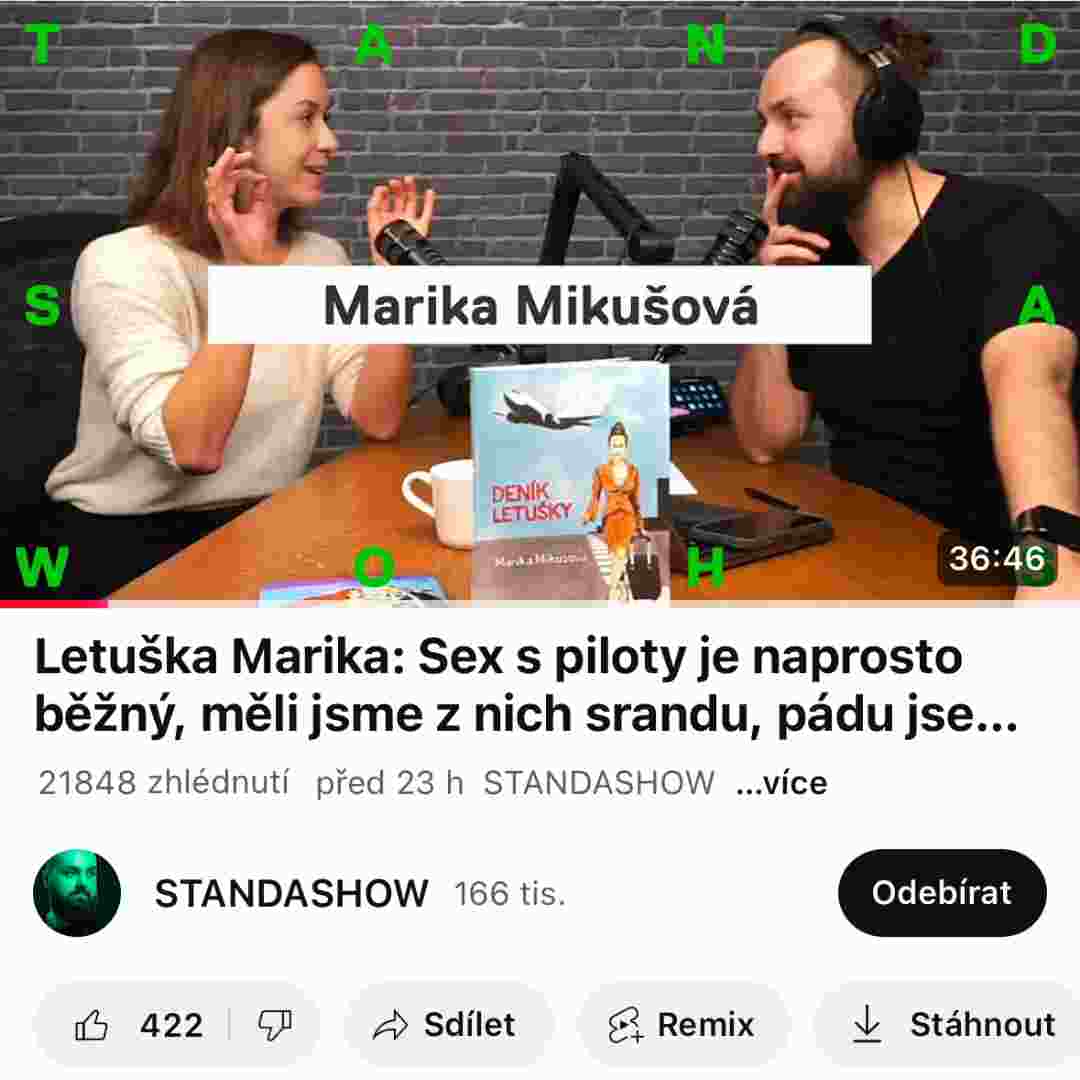Open the STANDASHOW channel avatar
The image size is (1080, 1080).
pos(77,893)
